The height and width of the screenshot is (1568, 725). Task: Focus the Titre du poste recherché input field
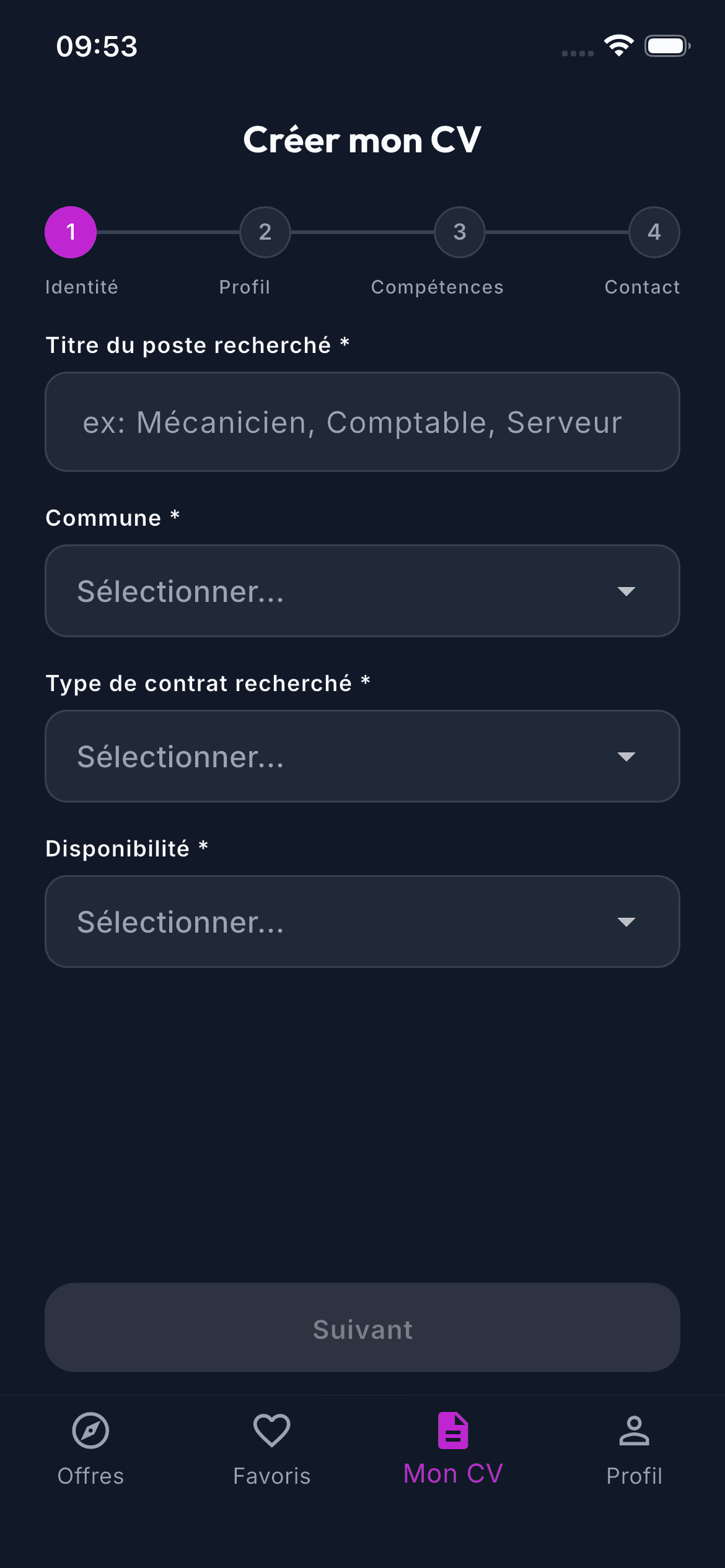tap(362, 422)
